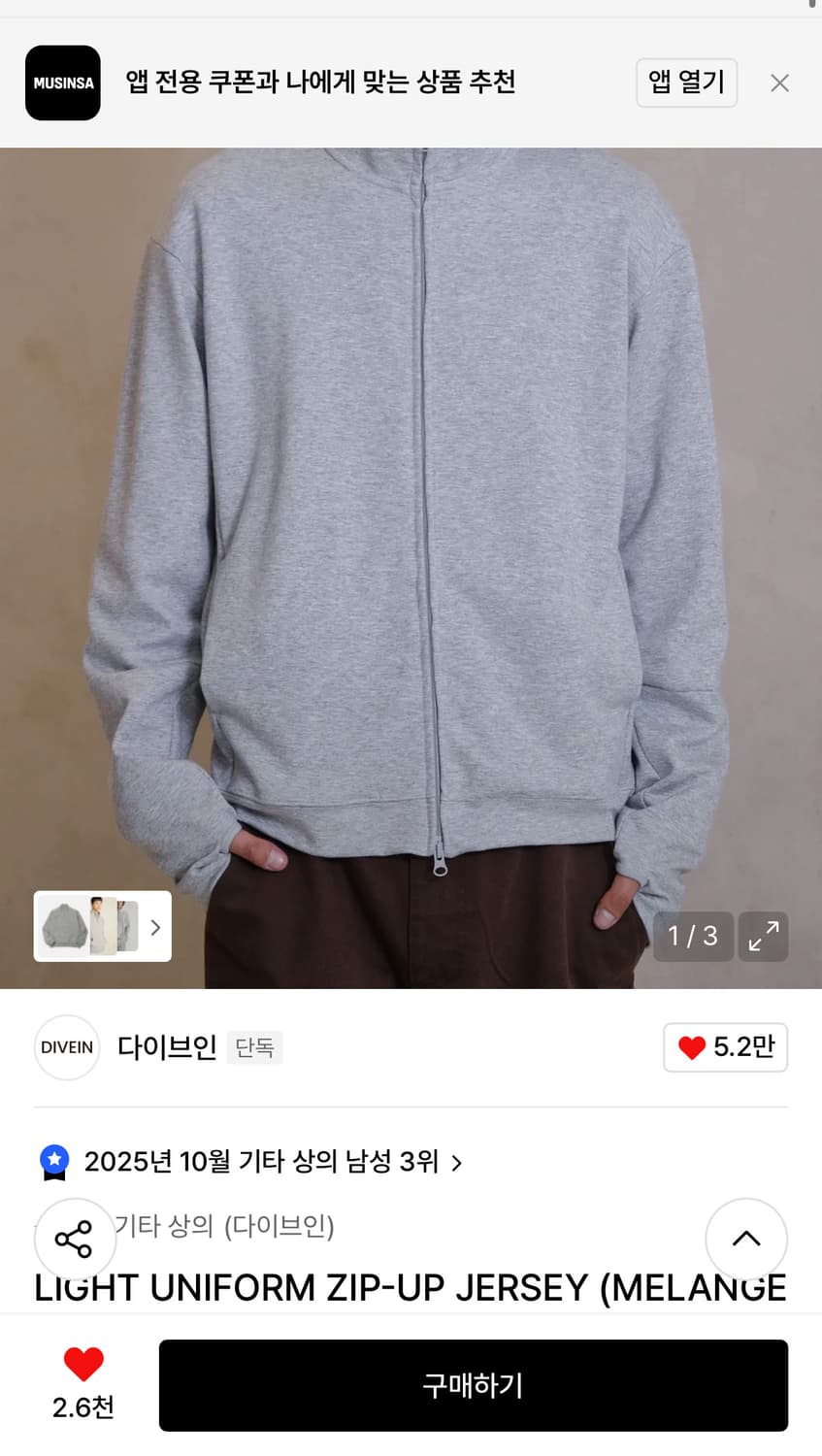
Task: Toggle favorite on the 5.2만 likes button
Action: pos(725,1047)
